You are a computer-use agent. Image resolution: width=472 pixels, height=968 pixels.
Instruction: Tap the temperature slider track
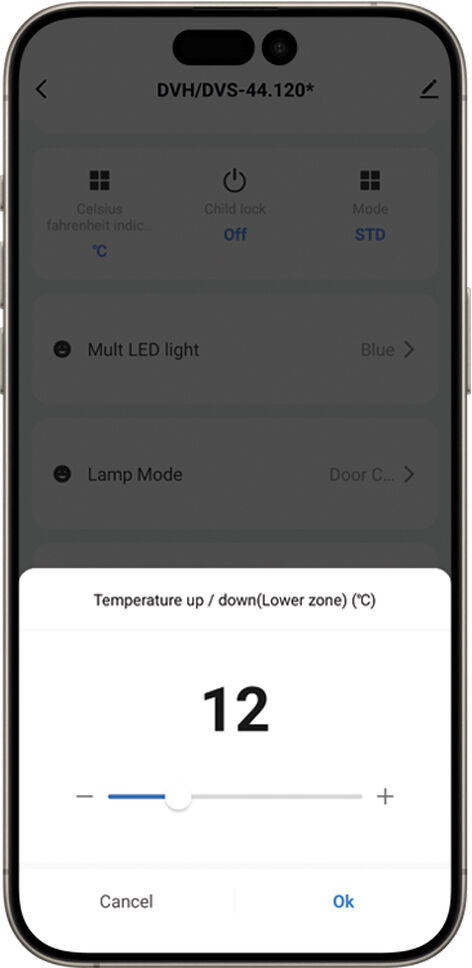235,796
